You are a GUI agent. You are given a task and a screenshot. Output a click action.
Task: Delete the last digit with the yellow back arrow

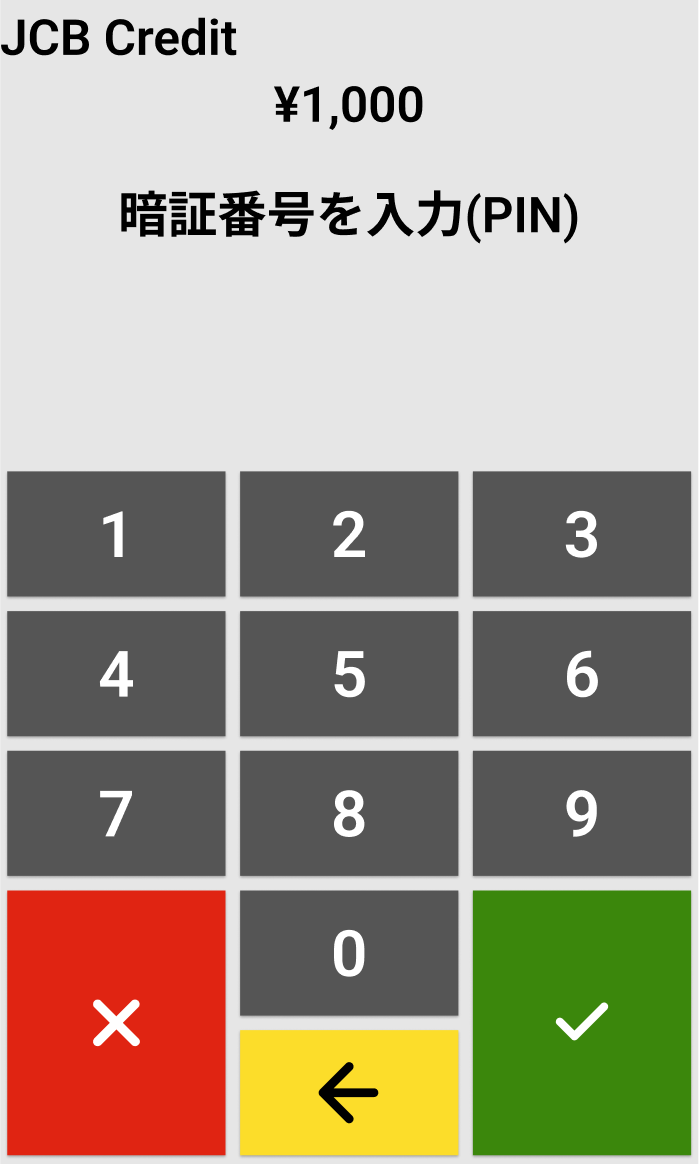pyautogui.click(x=349, y=1092)
